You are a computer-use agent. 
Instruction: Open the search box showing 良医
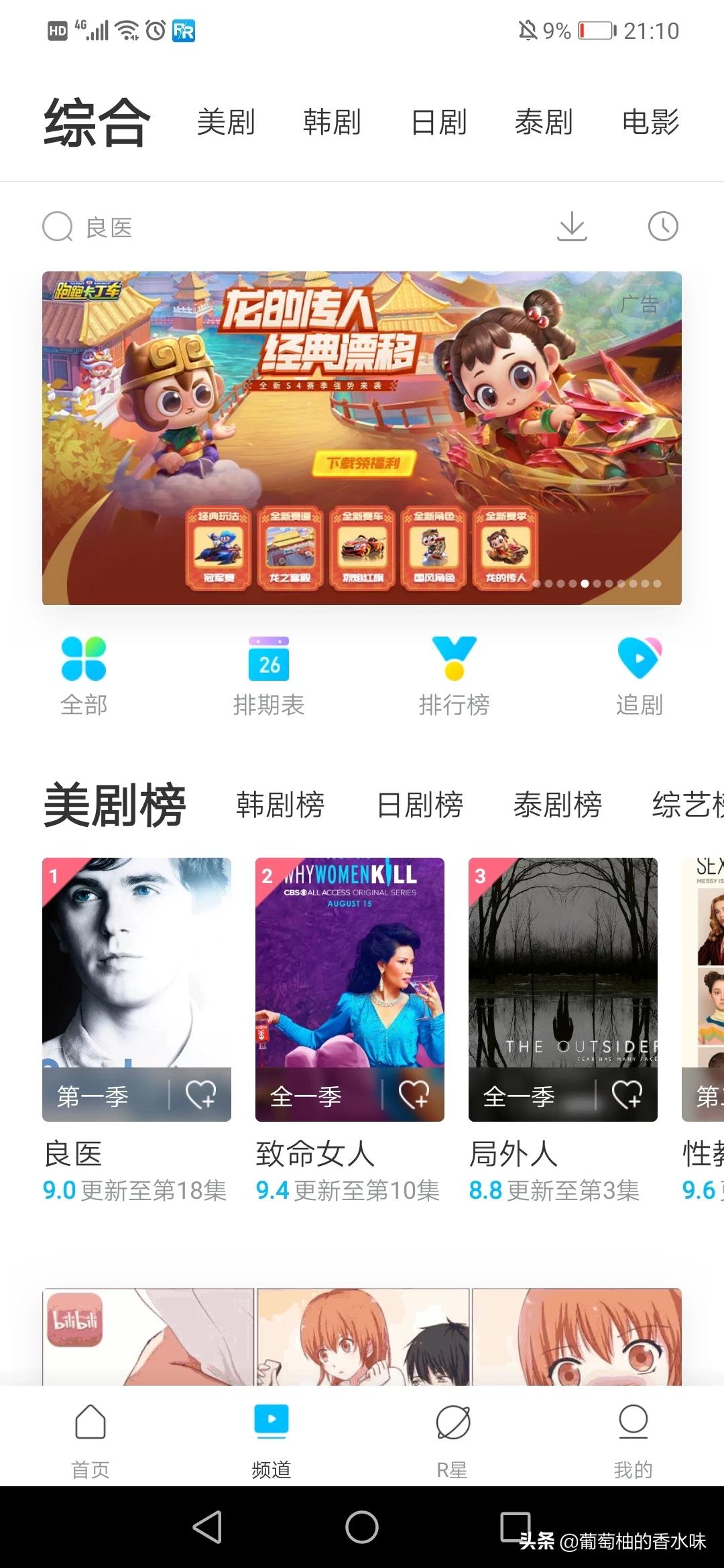coord(201,227)
